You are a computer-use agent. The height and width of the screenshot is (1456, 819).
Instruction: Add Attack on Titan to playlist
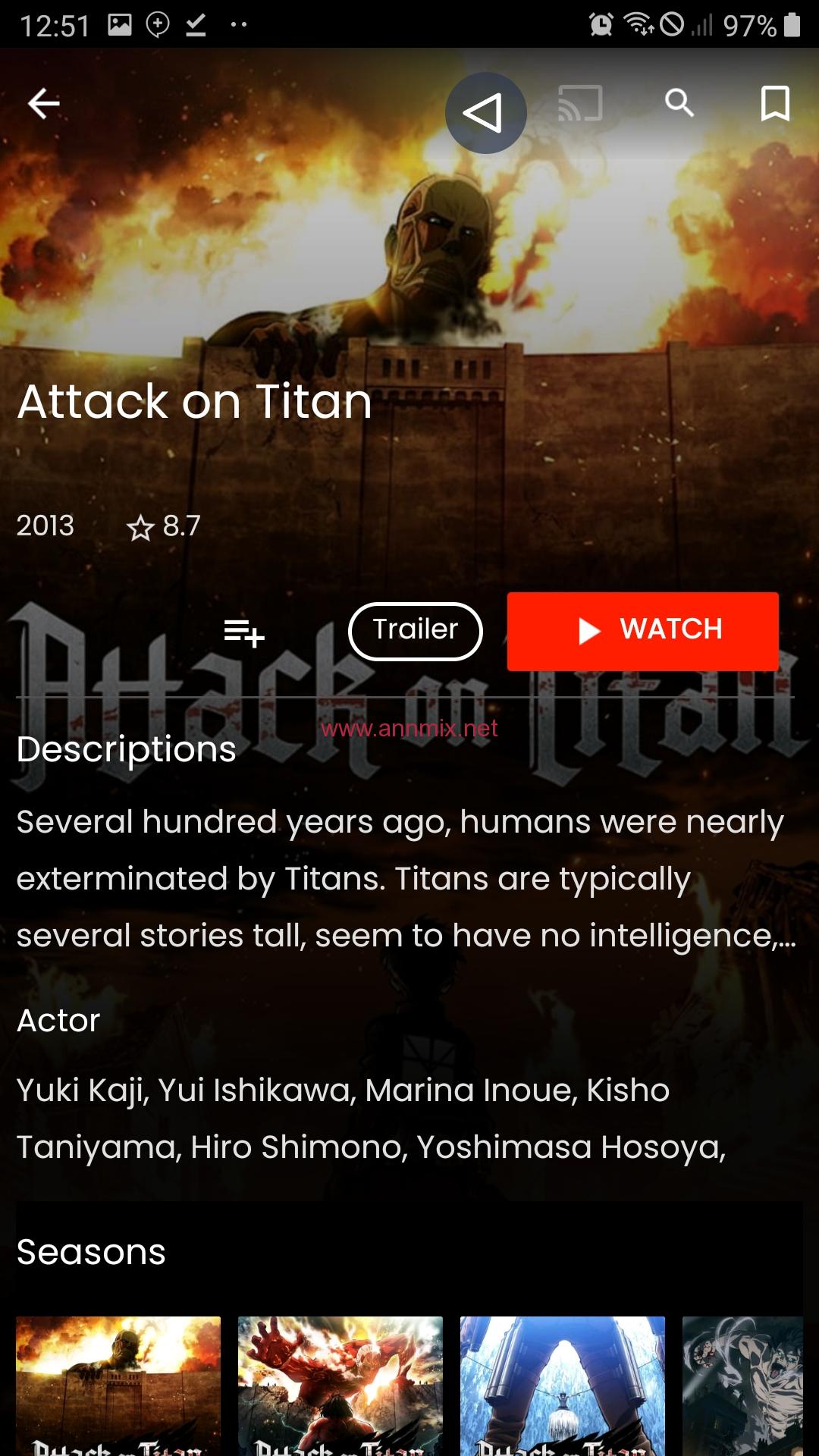click(244, 632)
